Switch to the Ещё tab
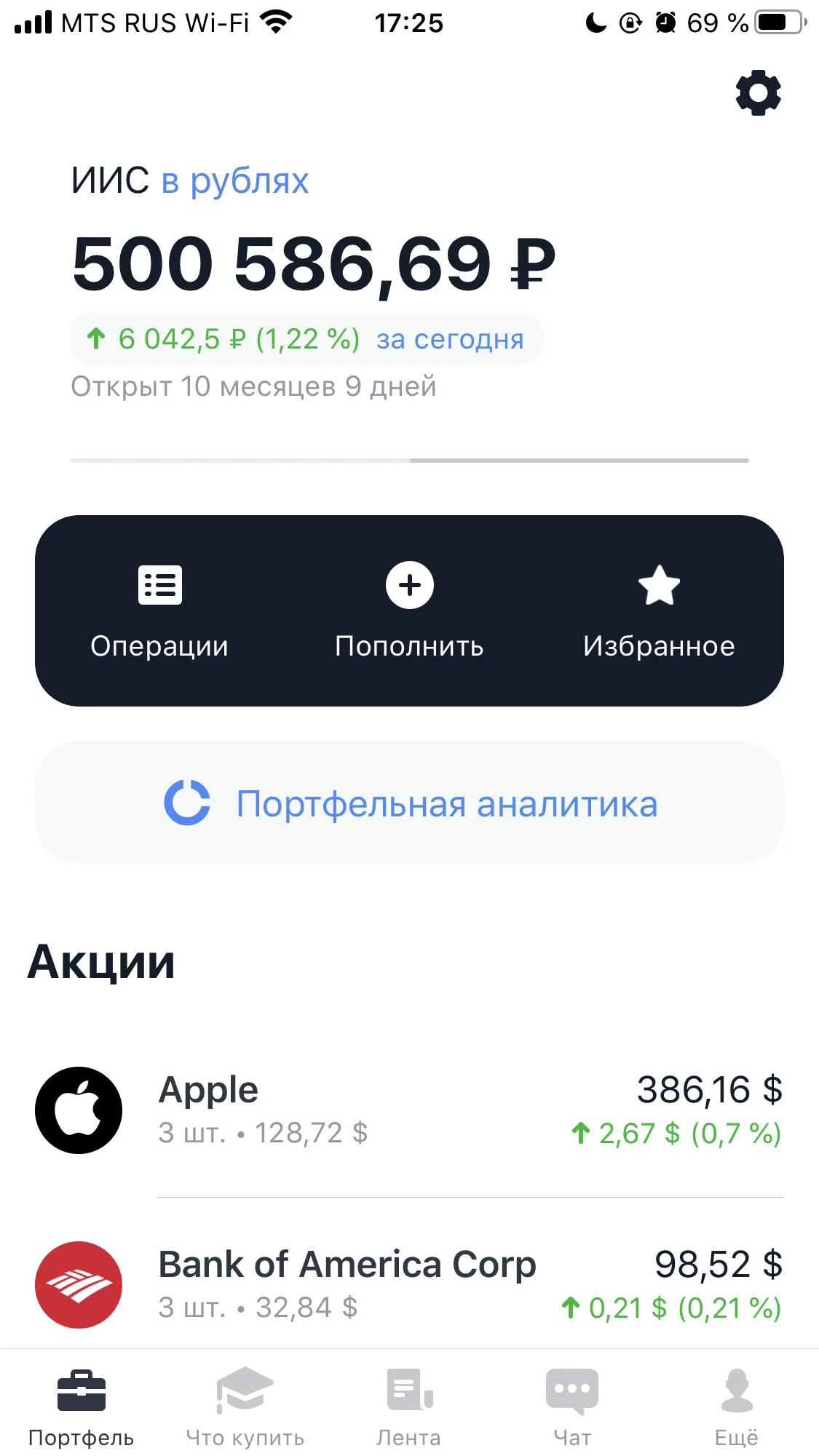 pos(737,1407)
